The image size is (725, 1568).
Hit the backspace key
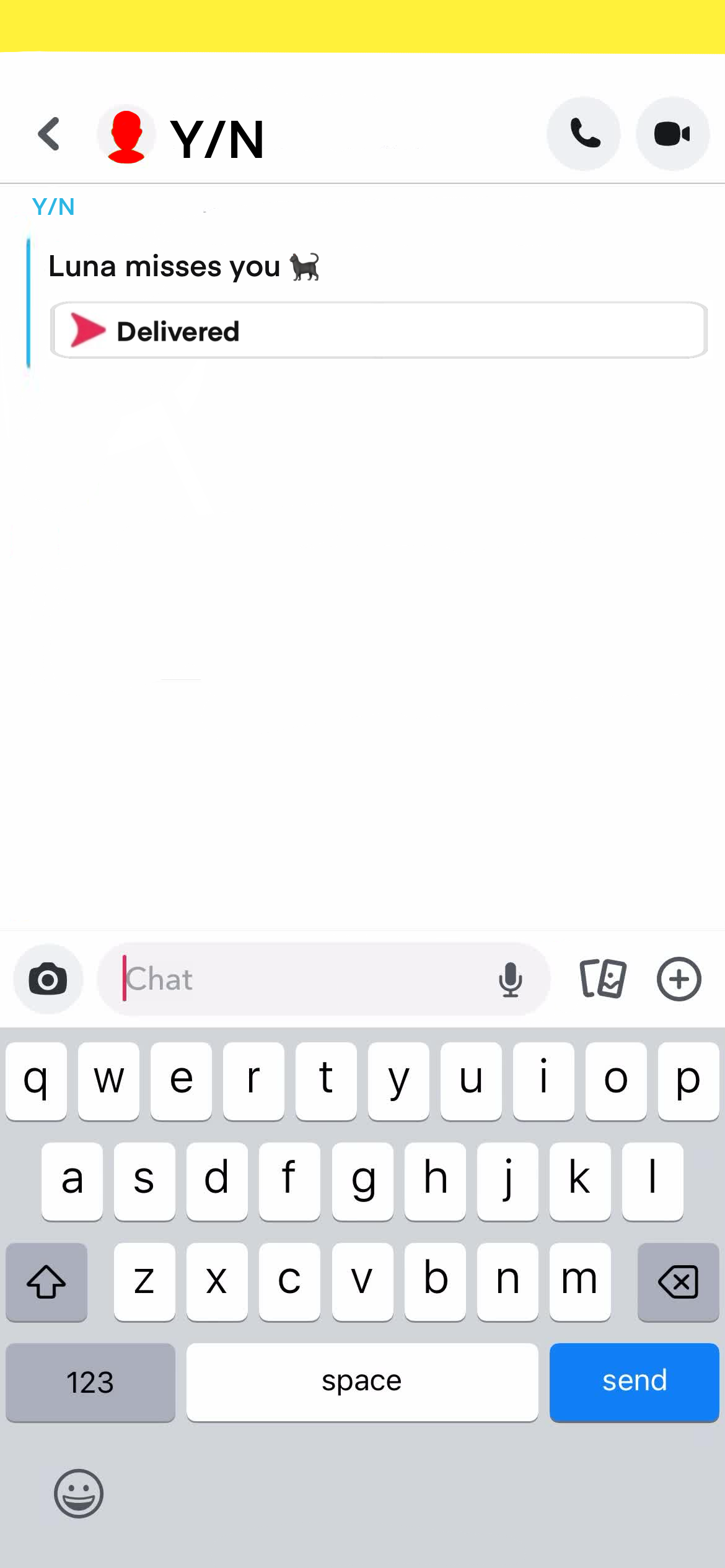678,1281
